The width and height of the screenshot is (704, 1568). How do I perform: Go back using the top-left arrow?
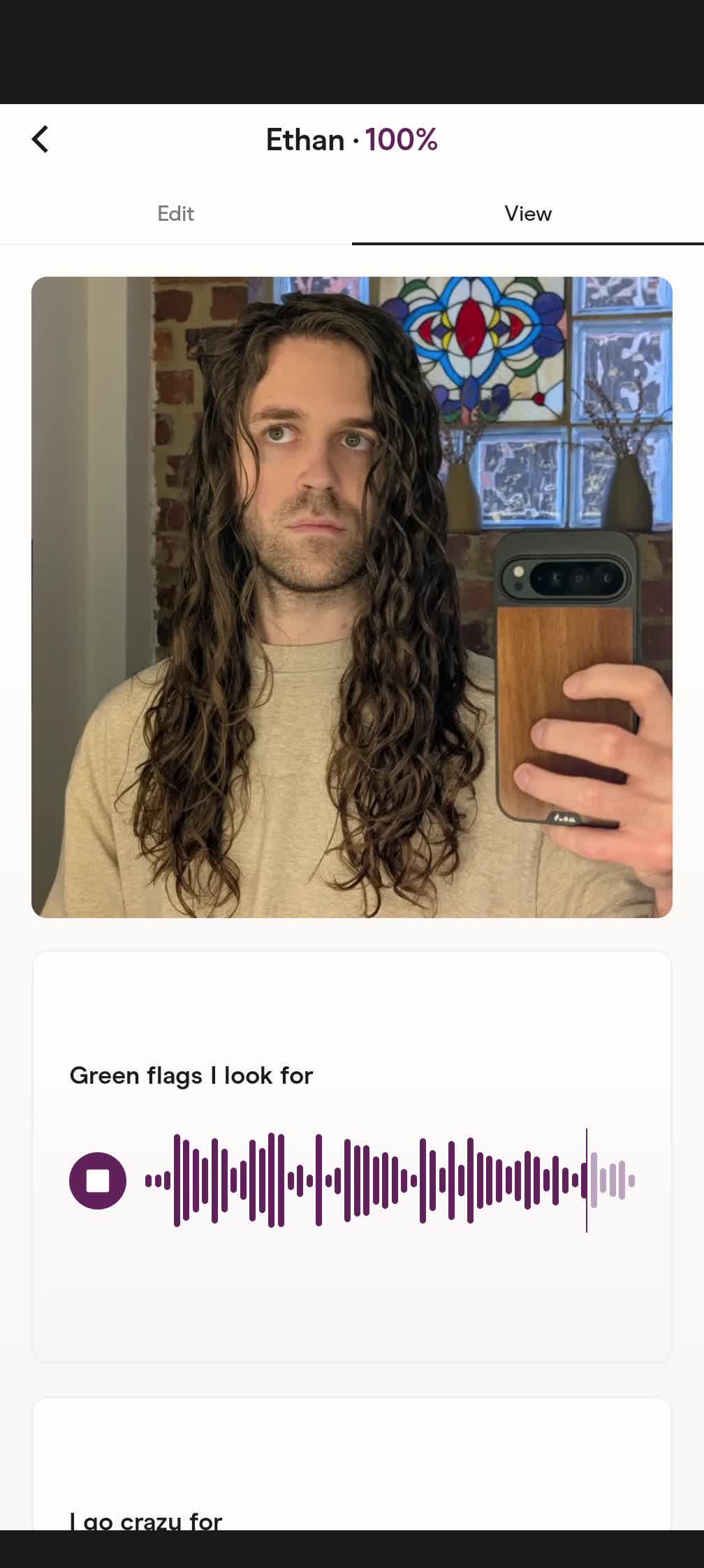[41, 139]
